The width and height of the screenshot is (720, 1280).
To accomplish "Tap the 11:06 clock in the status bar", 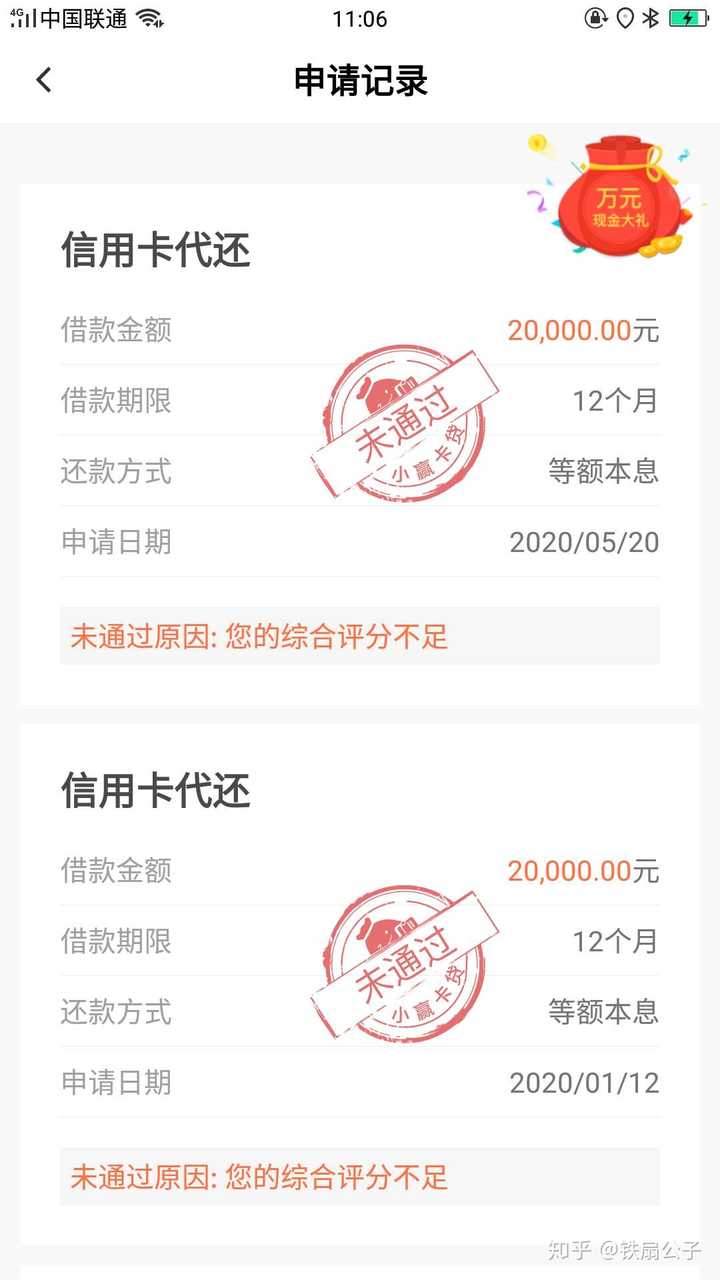I will pyautogui.click(x=360, y=18).
